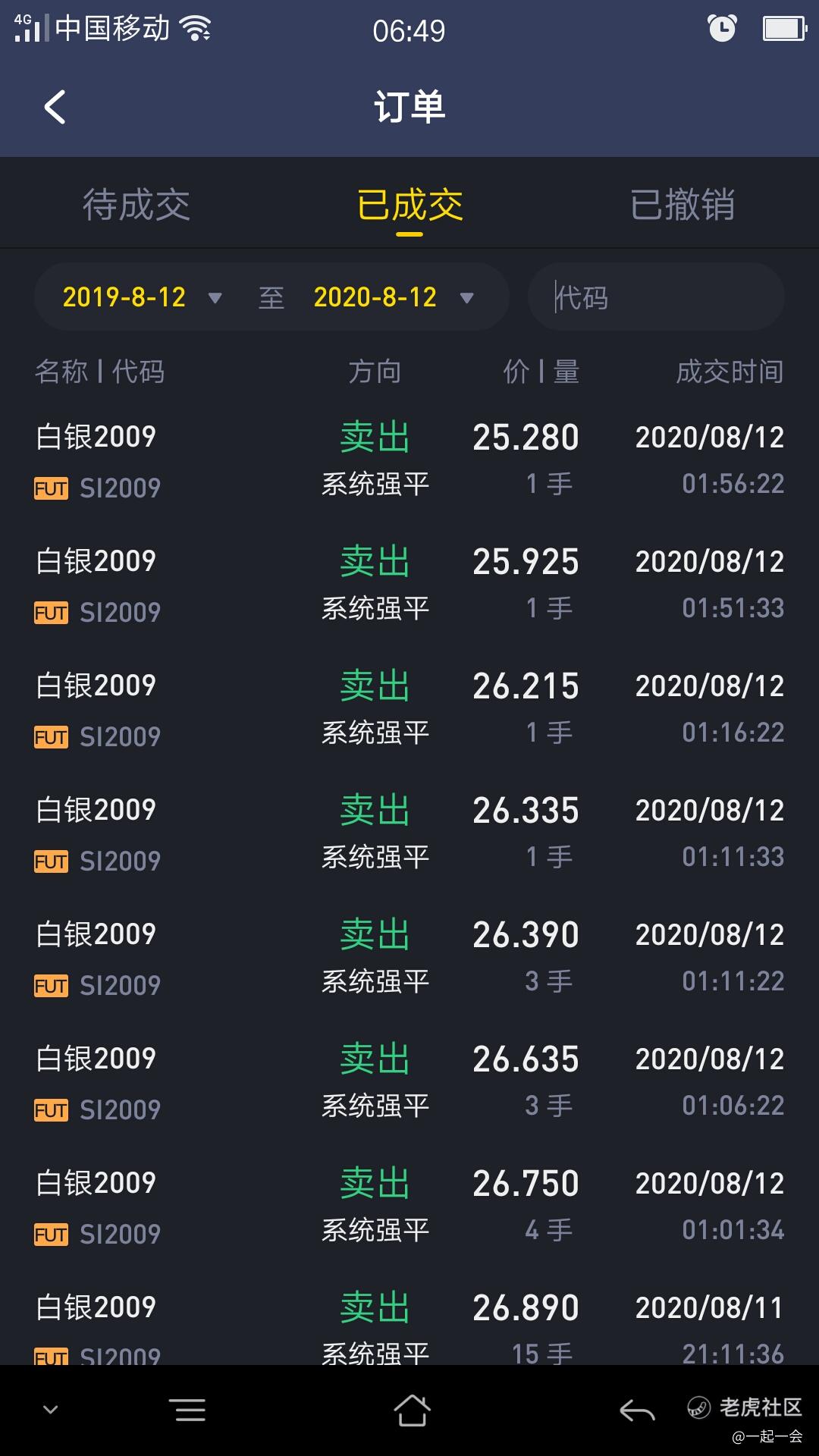Go back from the 订单 page

click(55, 107)
